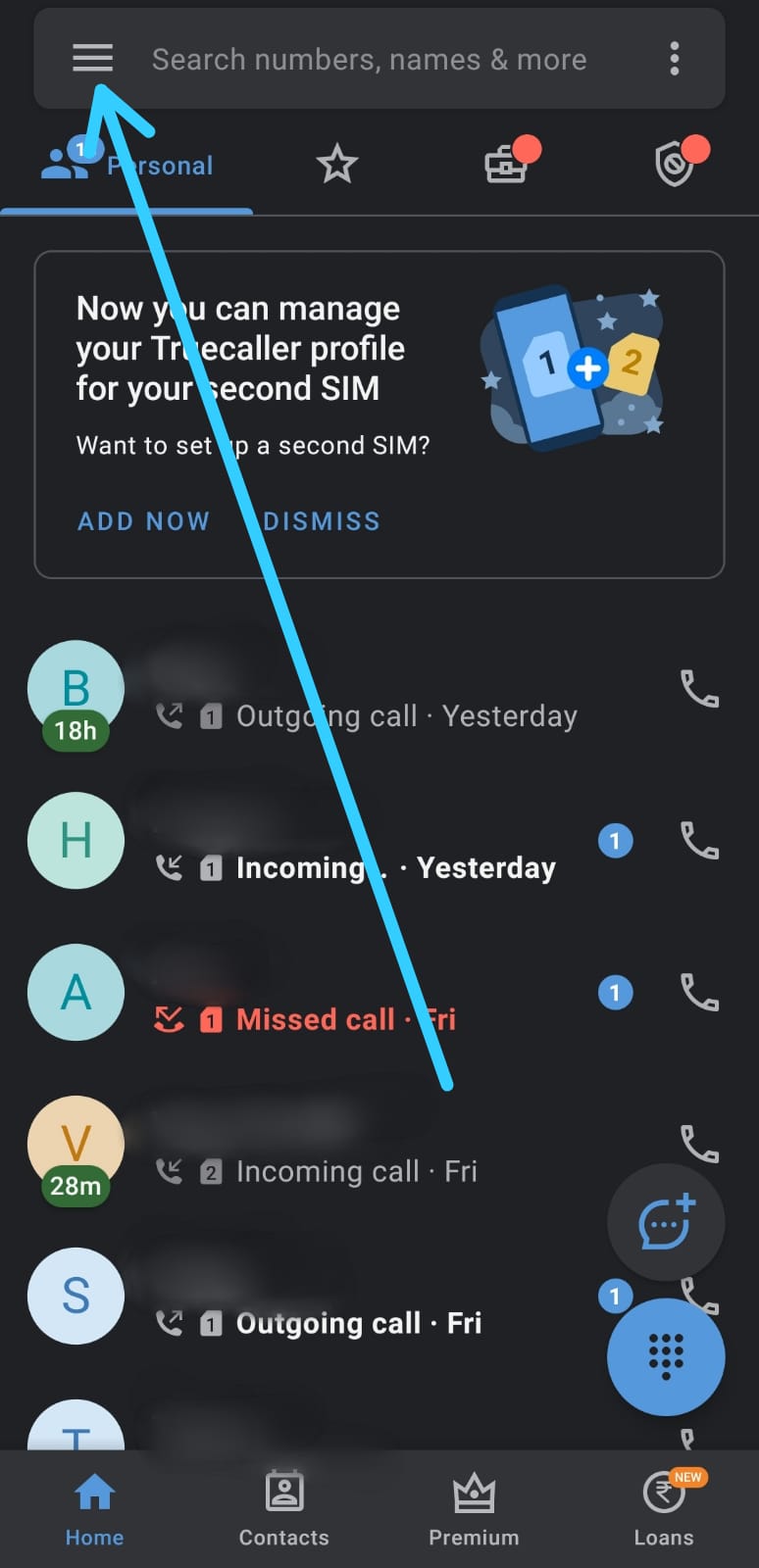Image resolution: width=759 pixels, height=1568 pixels.
Task: Switch to the Personal tab
Action: 126,165
